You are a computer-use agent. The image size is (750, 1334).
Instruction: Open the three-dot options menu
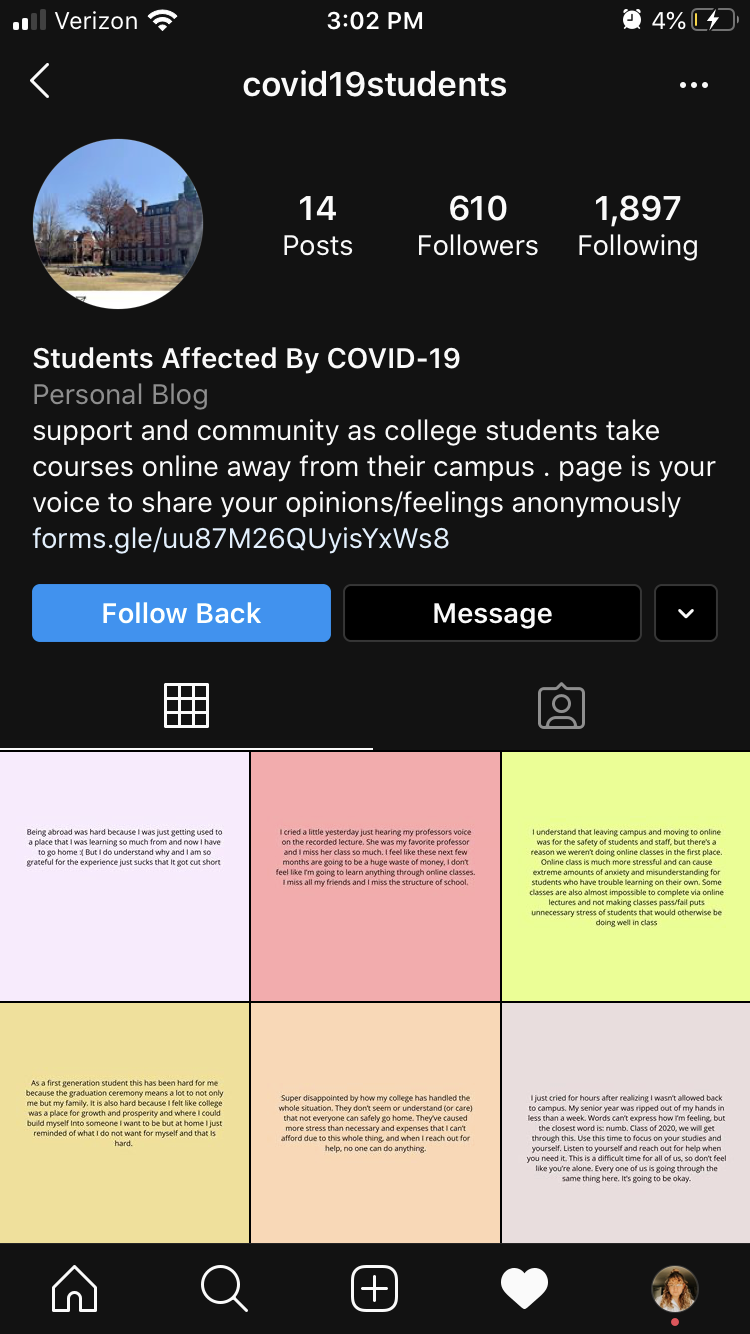pyautogui.click(x=693, y=85)
